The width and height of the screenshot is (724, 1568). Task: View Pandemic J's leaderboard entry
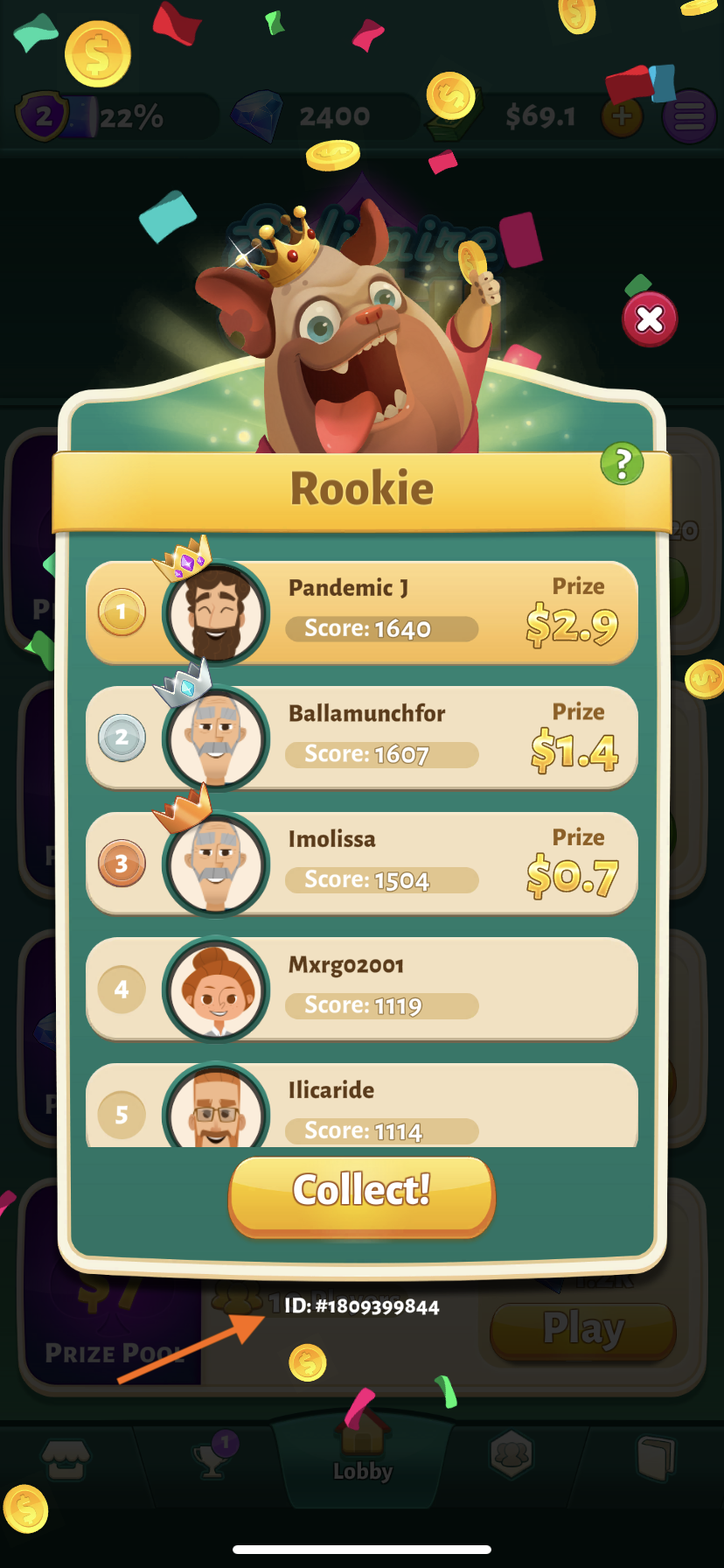pos(361,612)
